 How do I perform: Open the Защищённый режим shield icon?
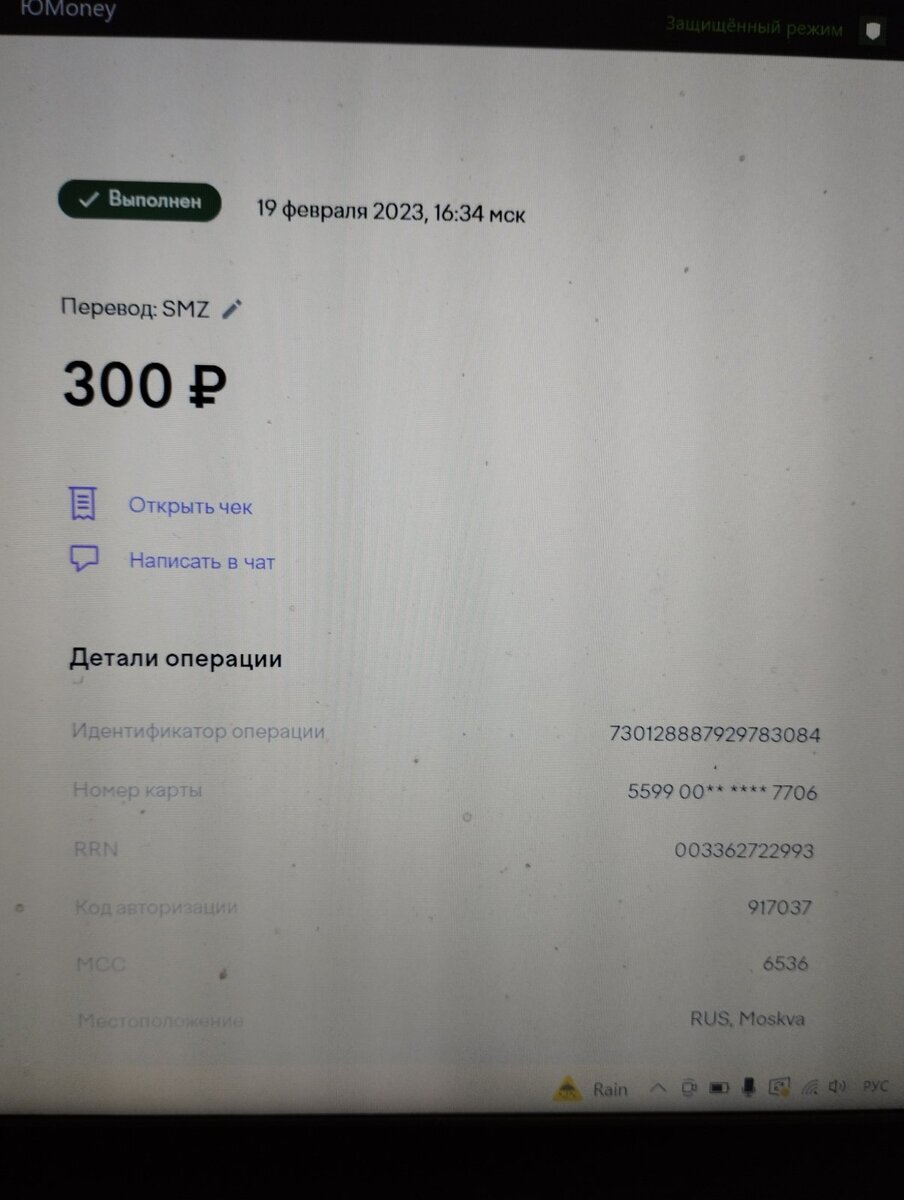(874, 30)
